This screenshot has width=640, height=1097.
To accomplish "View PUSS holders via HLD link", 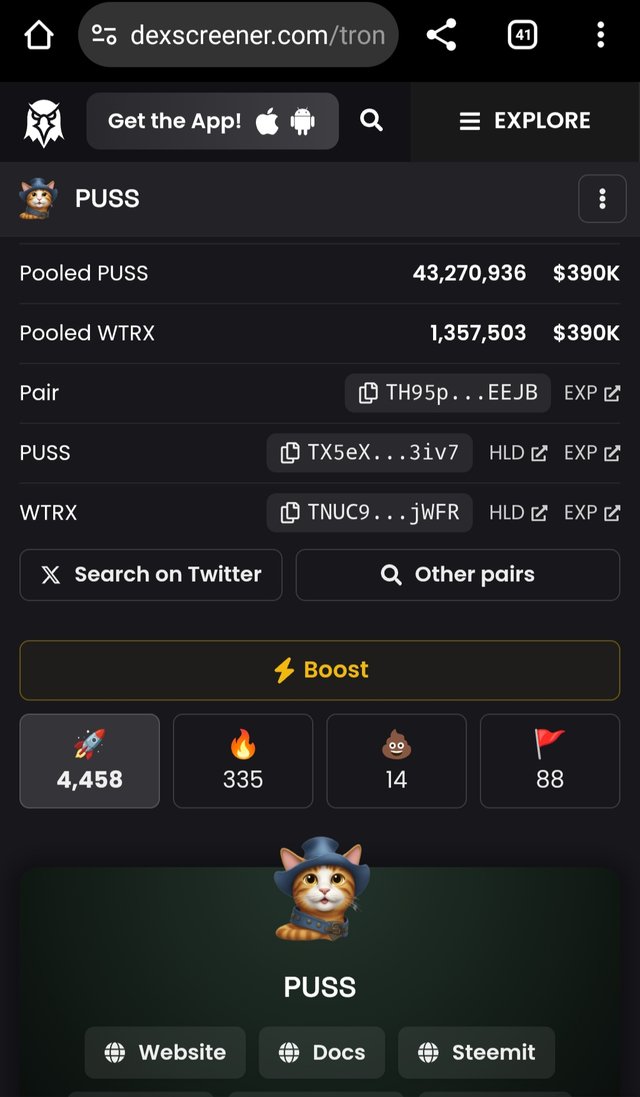I will click(518, 453).
